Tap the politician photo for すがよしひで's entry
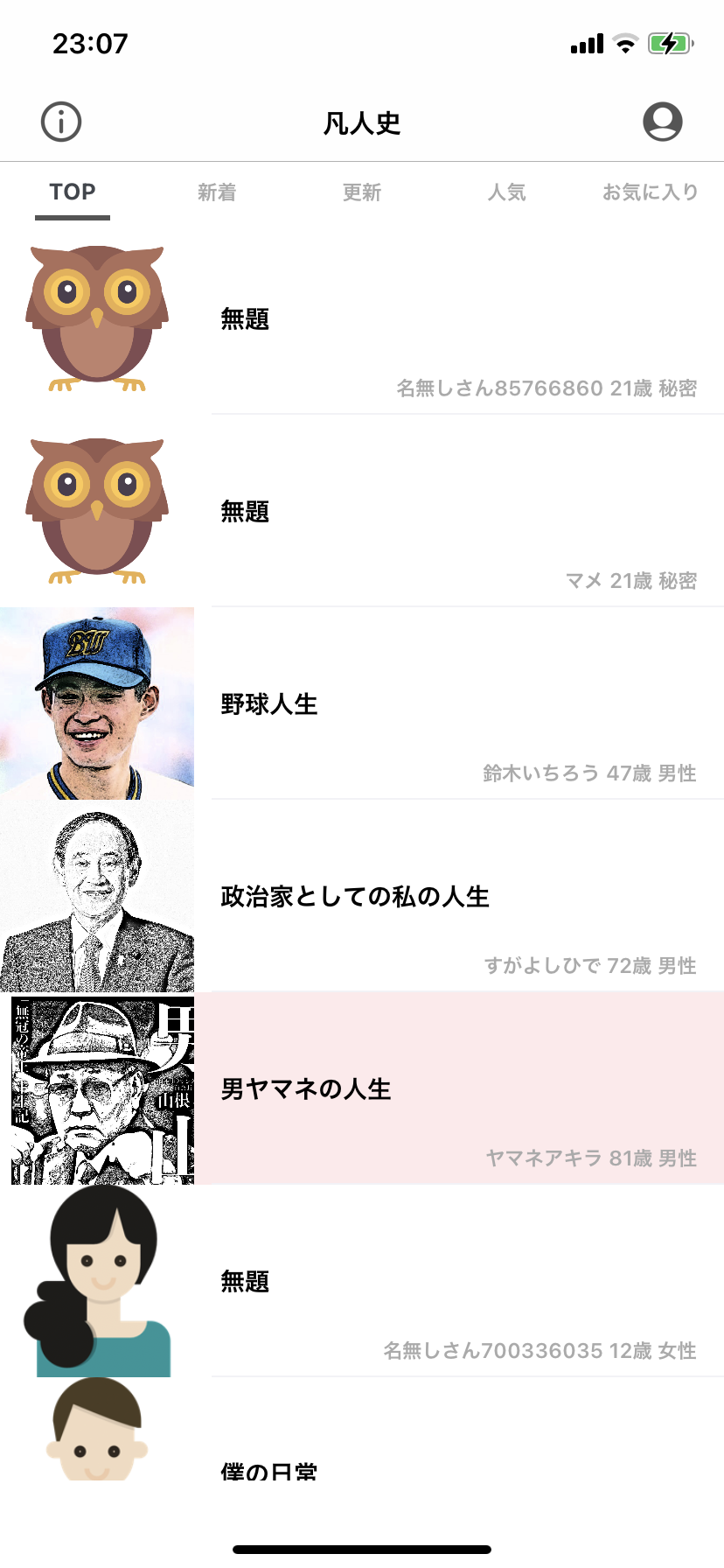724x1568 pixels. pyautogui.click(x=97, y=894)
